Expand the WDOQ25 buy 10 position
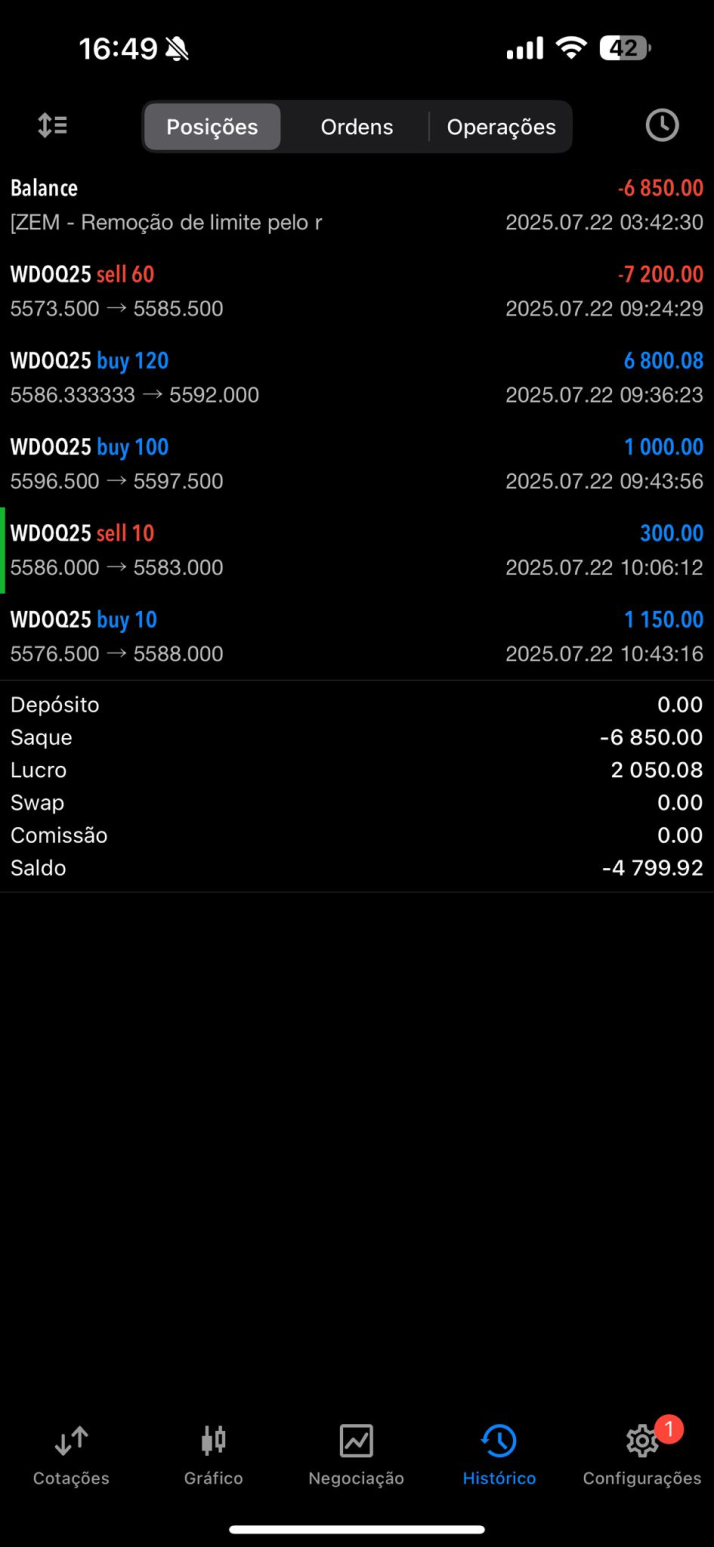This screenshot has width=714, height=1547. [357, 636]
